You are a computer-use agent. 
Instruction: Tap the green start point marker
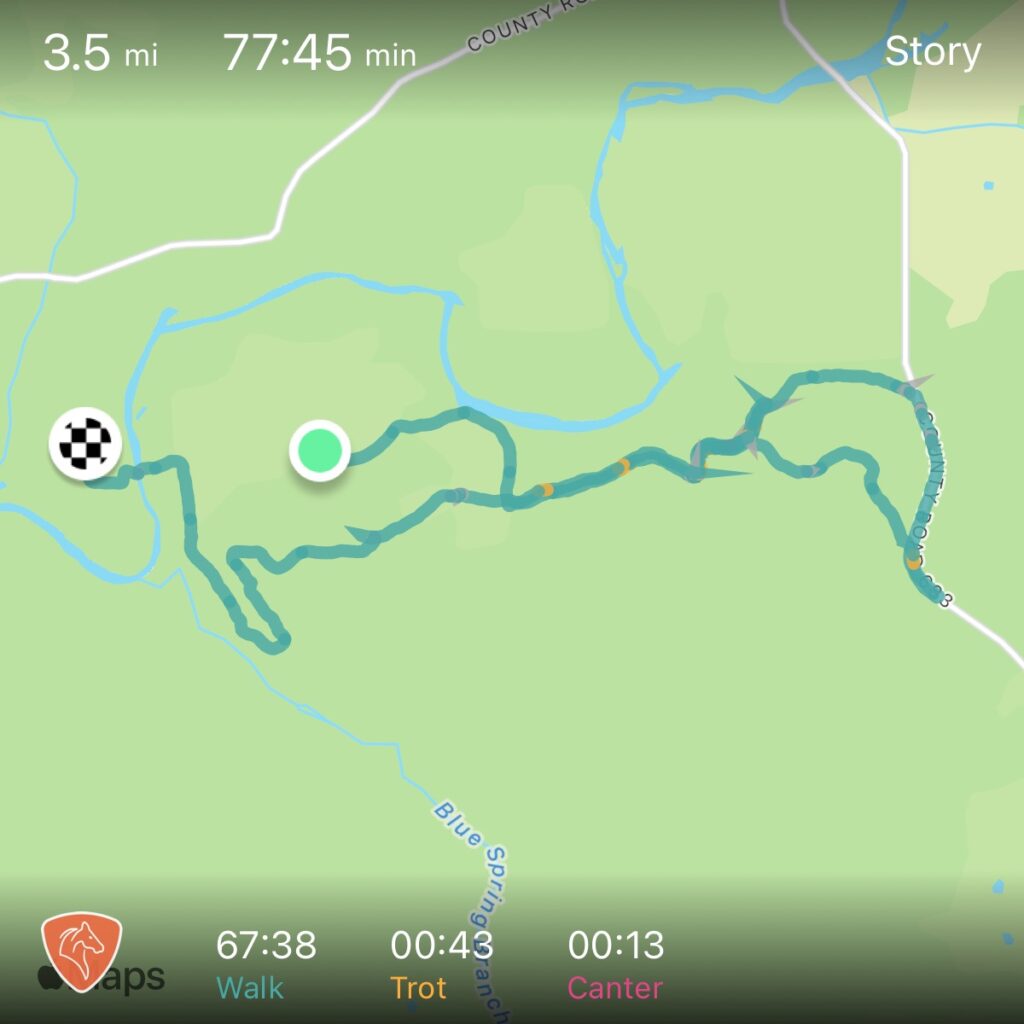click(x=319, y=450)
